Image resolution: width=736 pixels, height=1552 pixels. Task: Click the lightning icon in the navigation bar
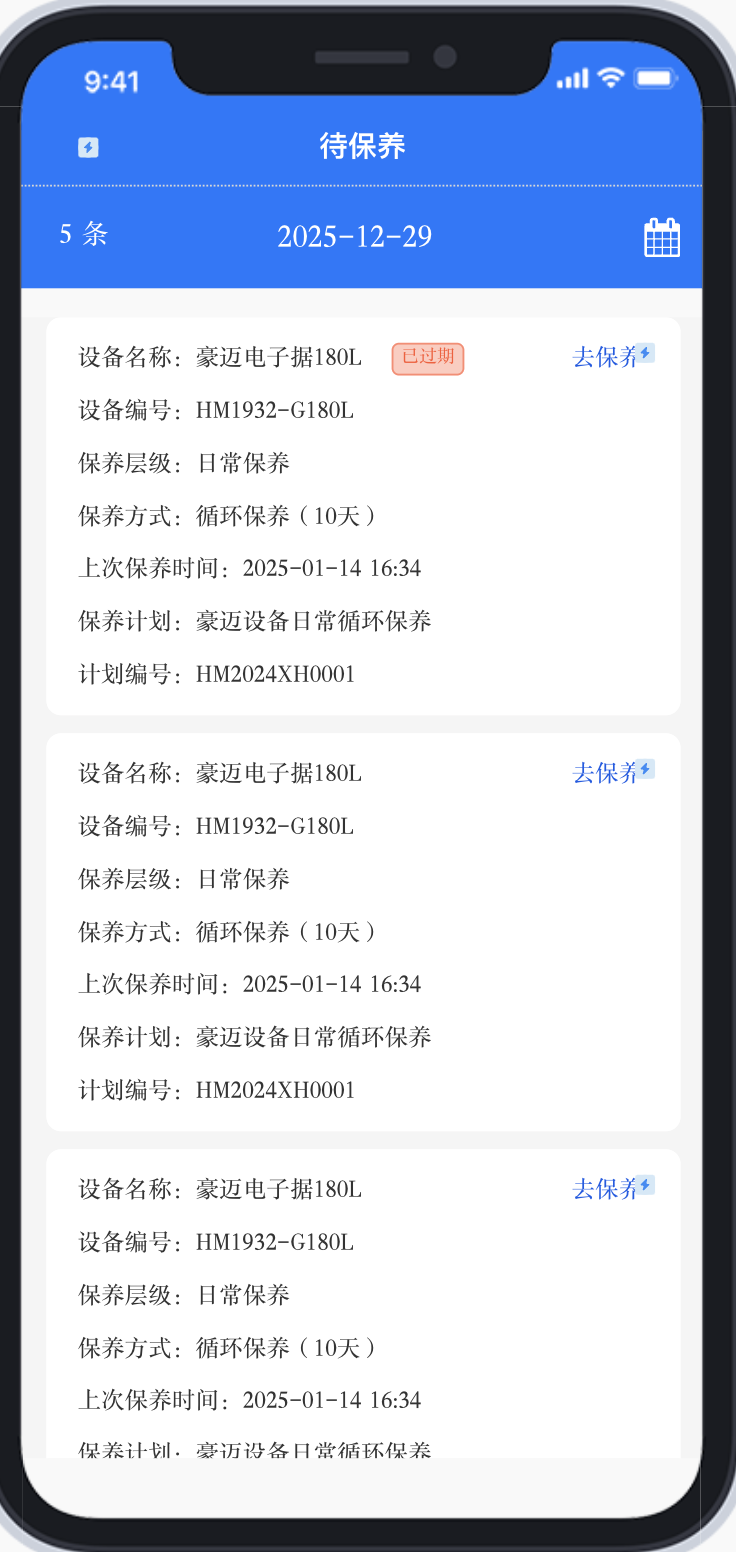[x=88, y=146]
